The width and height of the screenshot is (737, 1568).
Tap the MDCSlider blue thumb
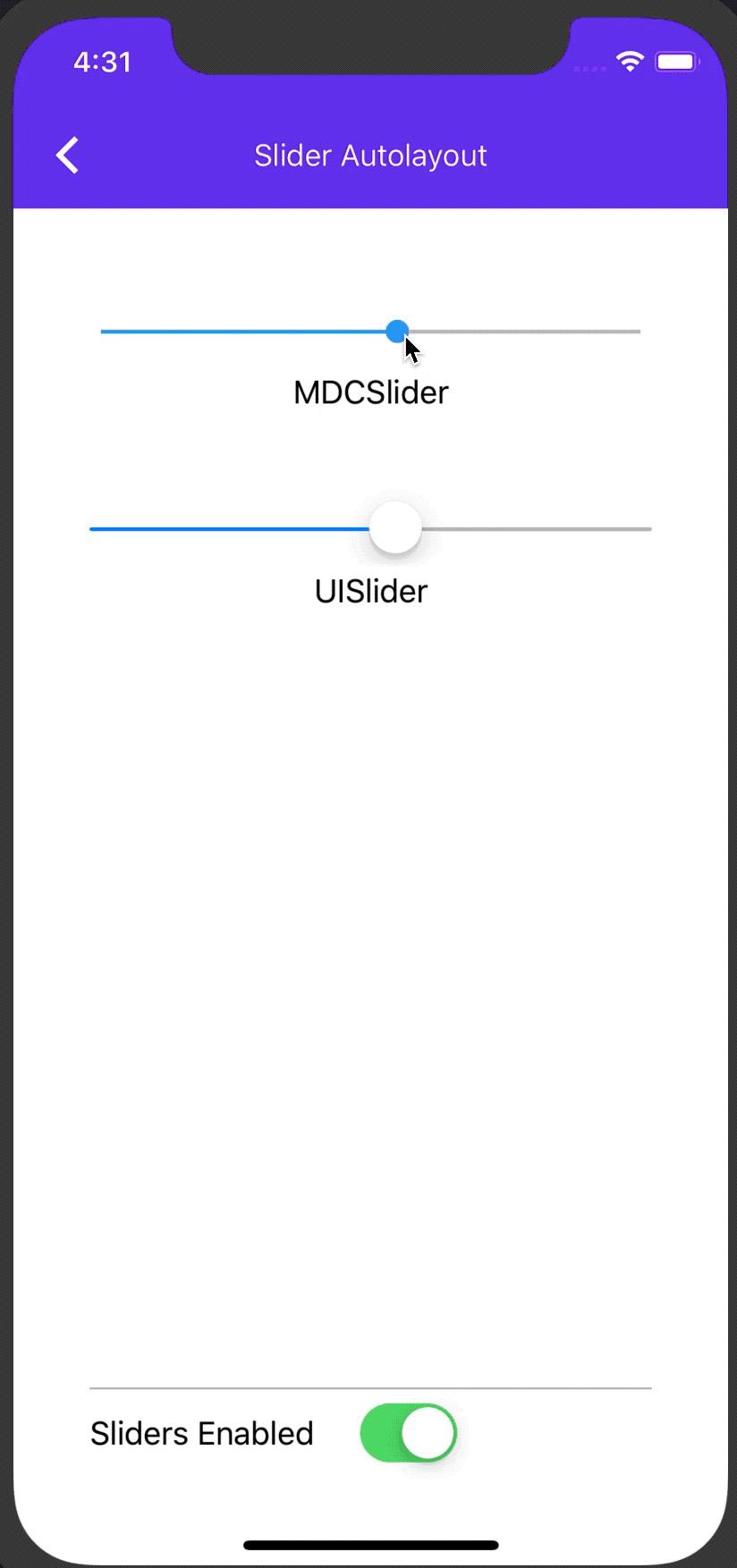point(397,332)
